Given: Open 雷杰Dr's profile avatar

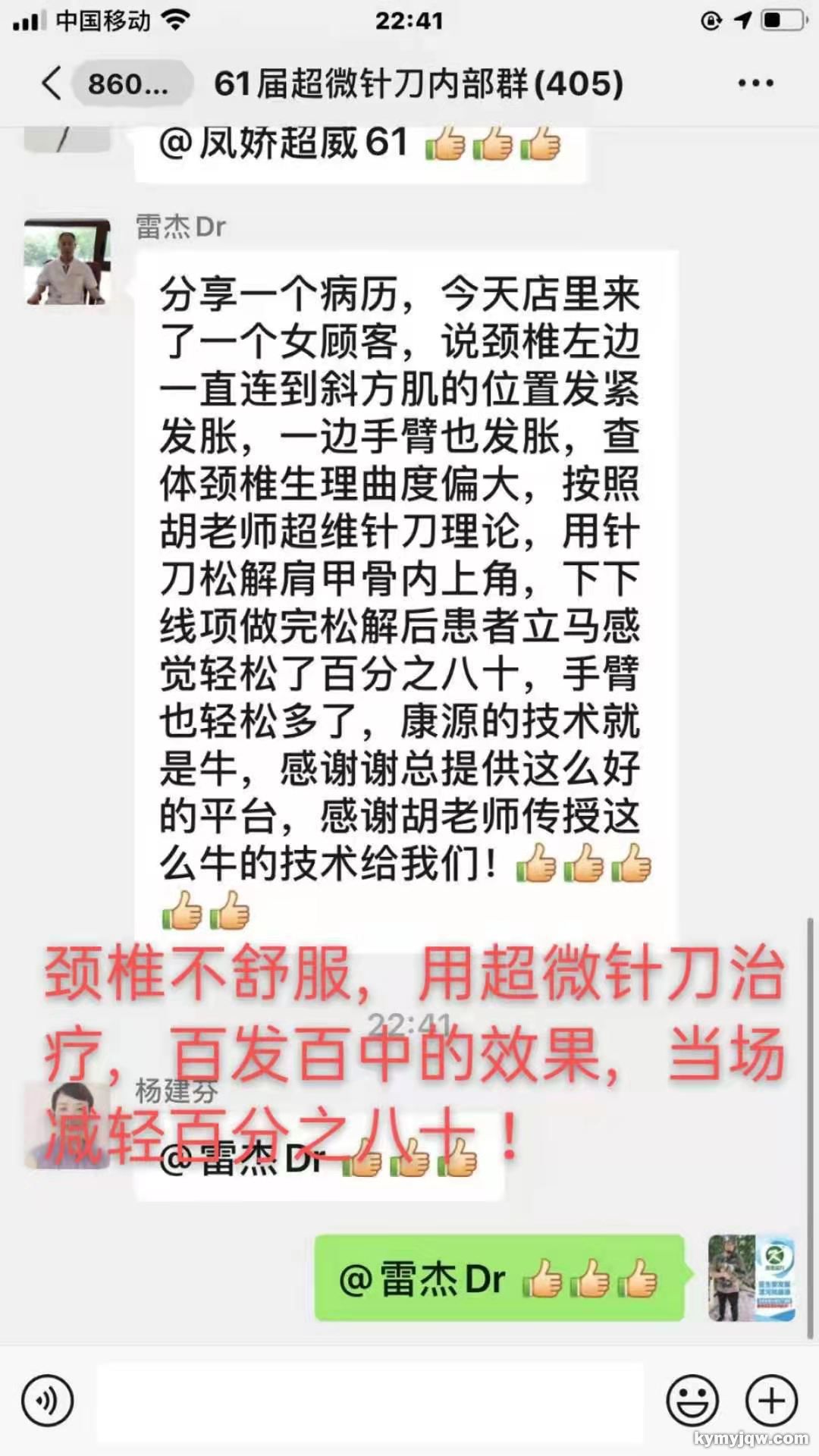Looking at the screenshot, I should tap(67, 262).
